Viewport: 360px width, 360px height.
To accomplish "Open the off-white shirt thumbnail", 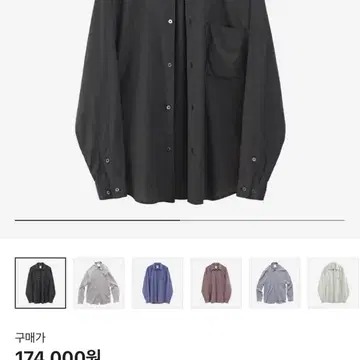I will [333, 283].
